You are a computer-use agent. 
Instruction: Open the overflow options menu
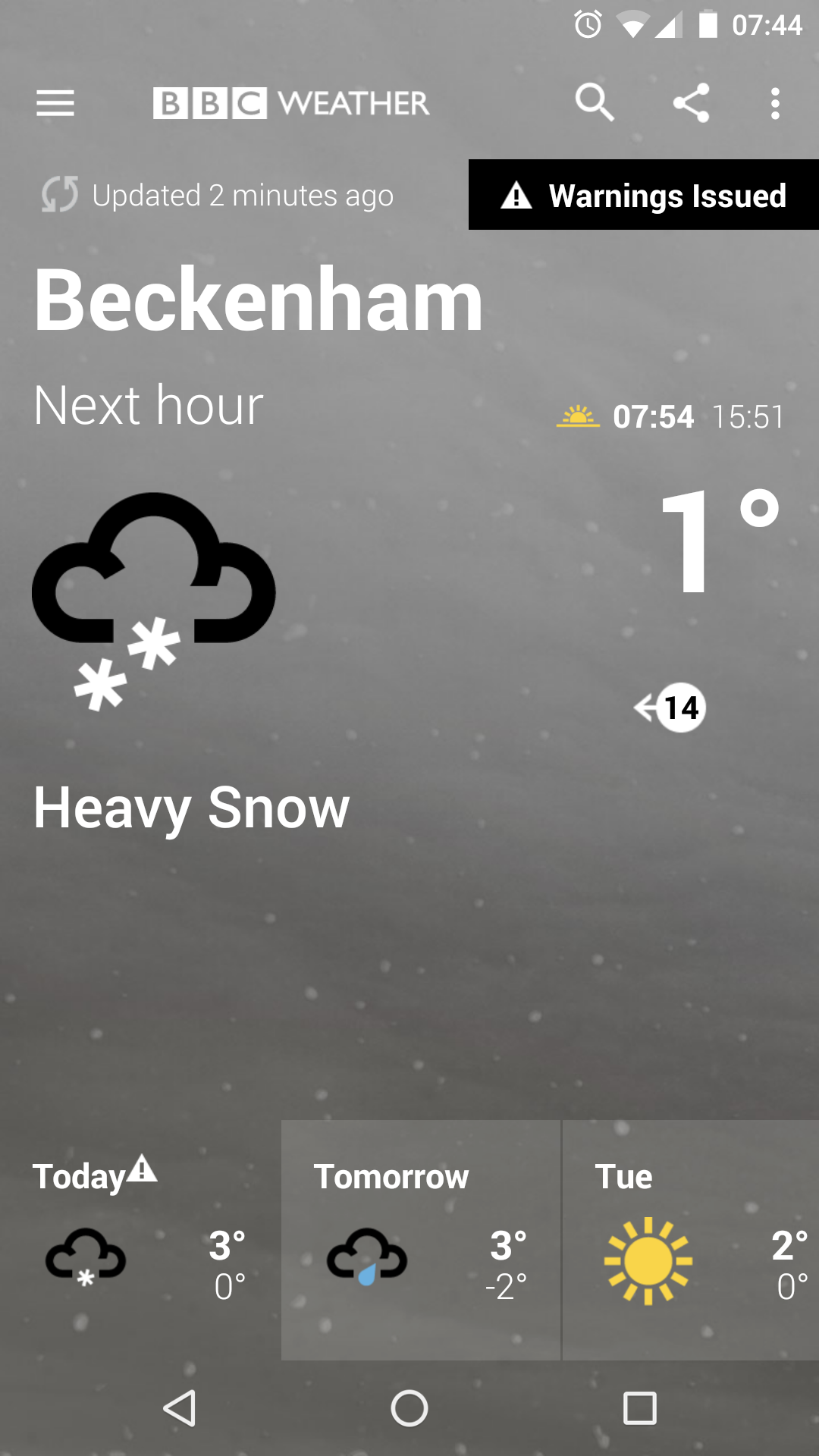775,103
